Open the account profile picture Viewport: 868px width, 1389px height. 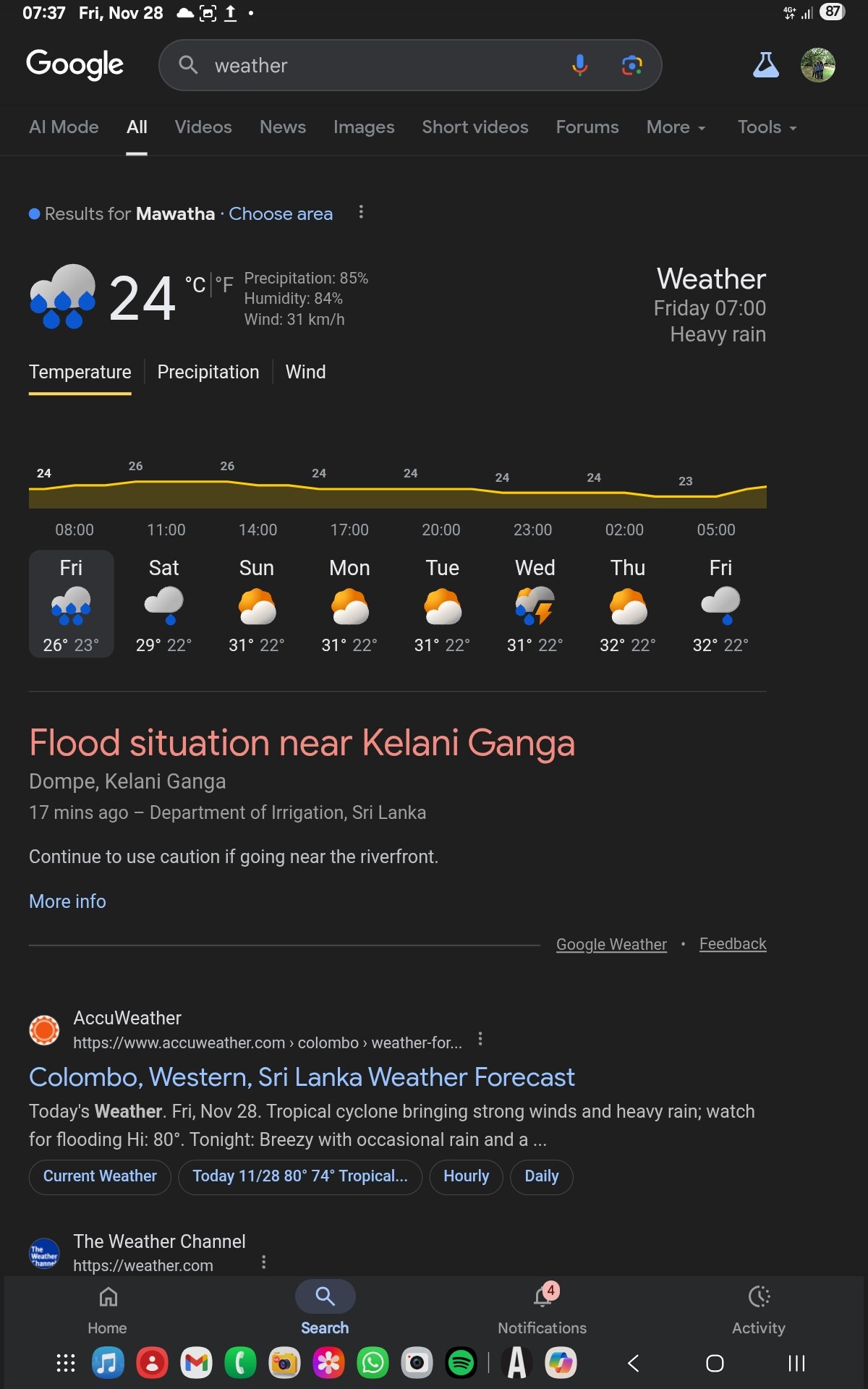point(818,65)
